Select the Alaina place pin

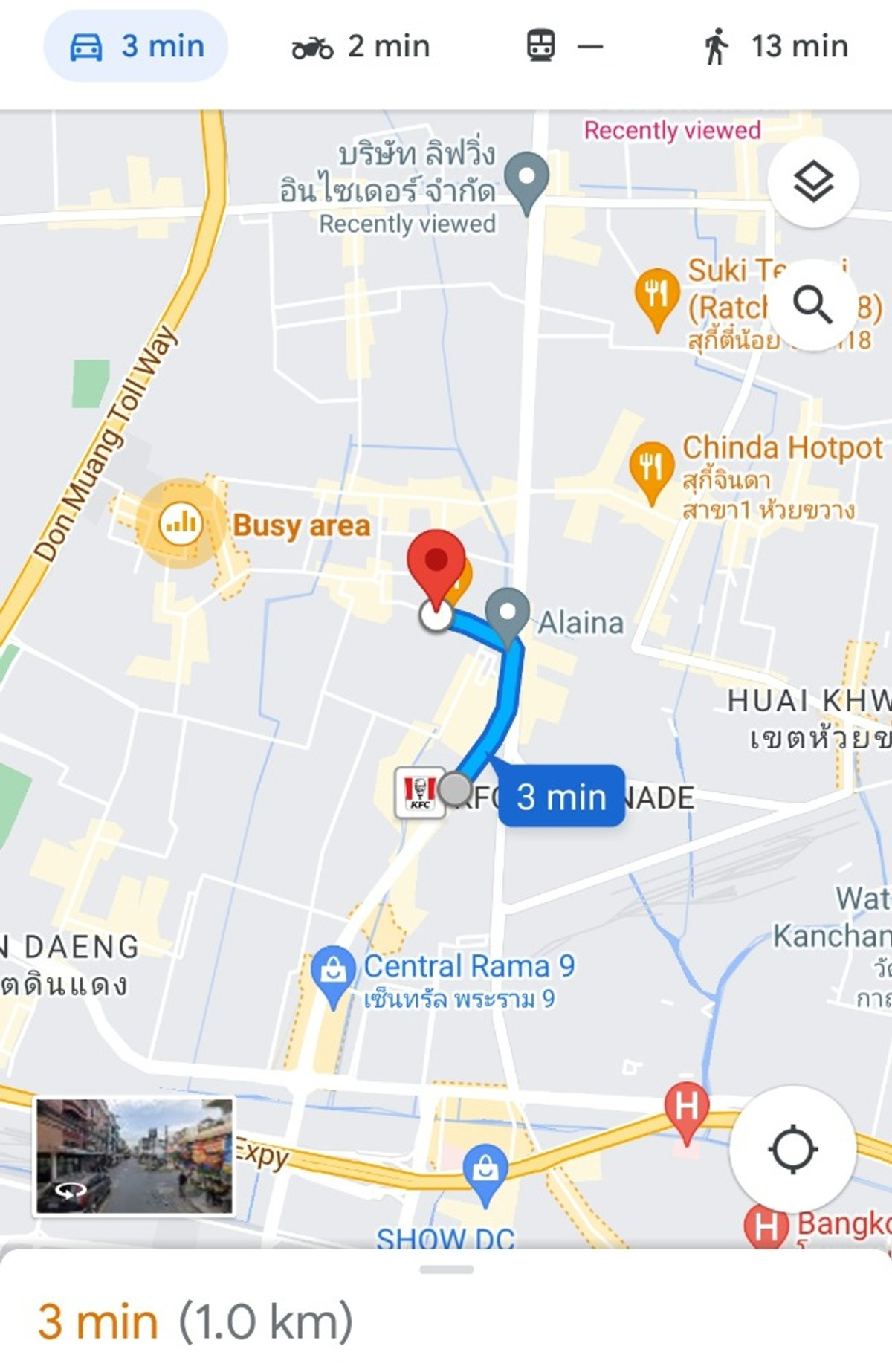(x=508, y=612)
